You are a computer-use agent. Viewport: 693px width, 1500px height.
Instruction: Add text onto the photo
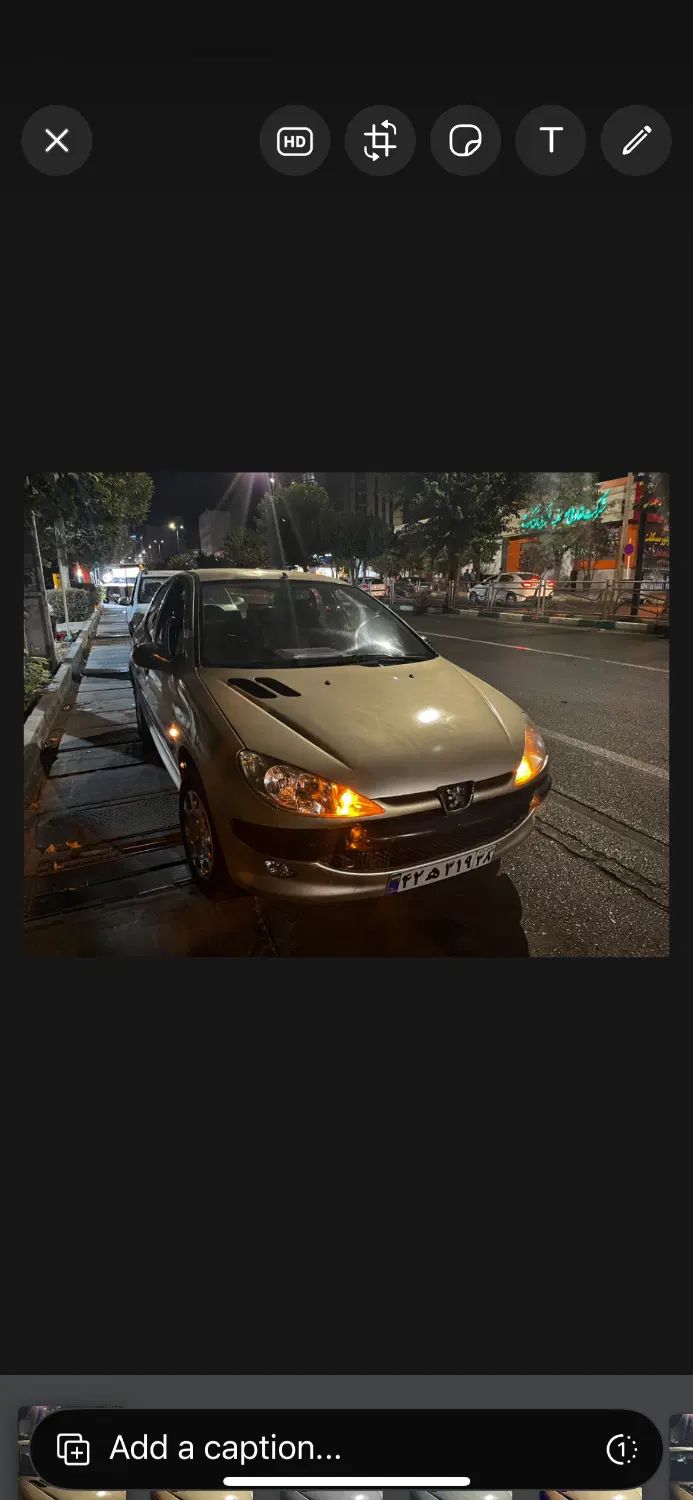tap(551, 141)
